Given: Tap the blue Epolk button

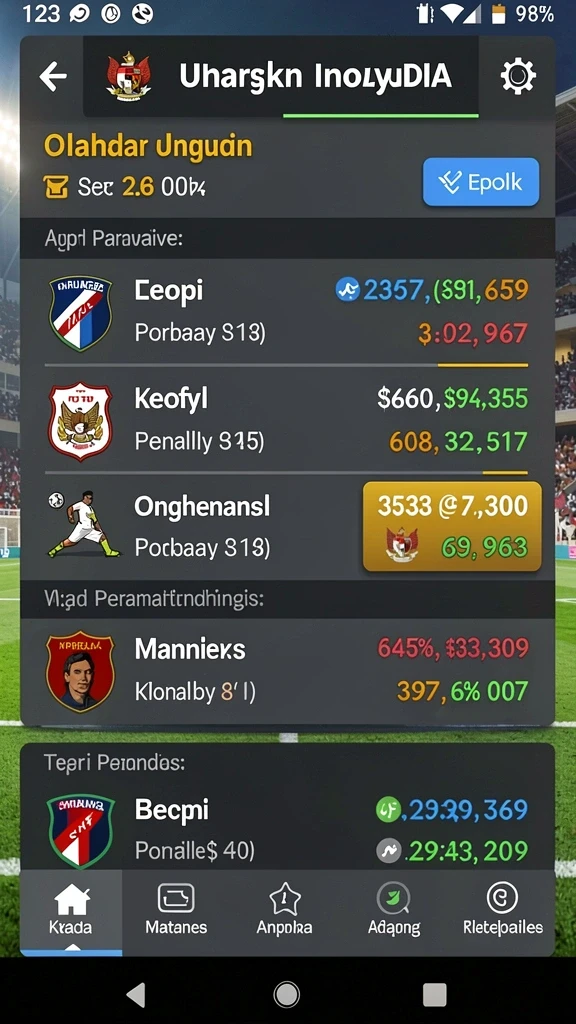Looking at the screenshot, I should click(481, 182).
